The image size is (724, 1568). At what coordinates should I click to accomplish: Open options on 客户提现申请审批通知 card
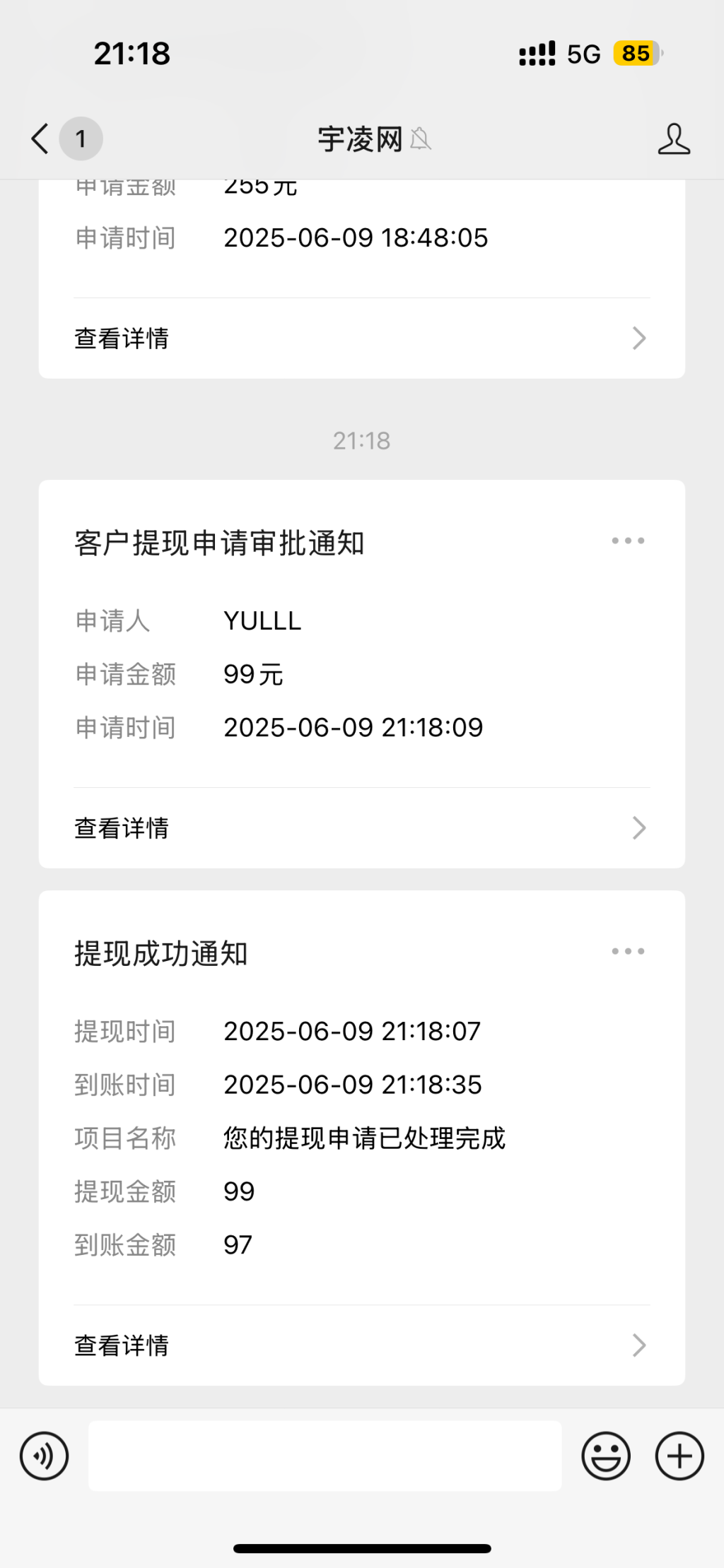(x=627, y=540)
